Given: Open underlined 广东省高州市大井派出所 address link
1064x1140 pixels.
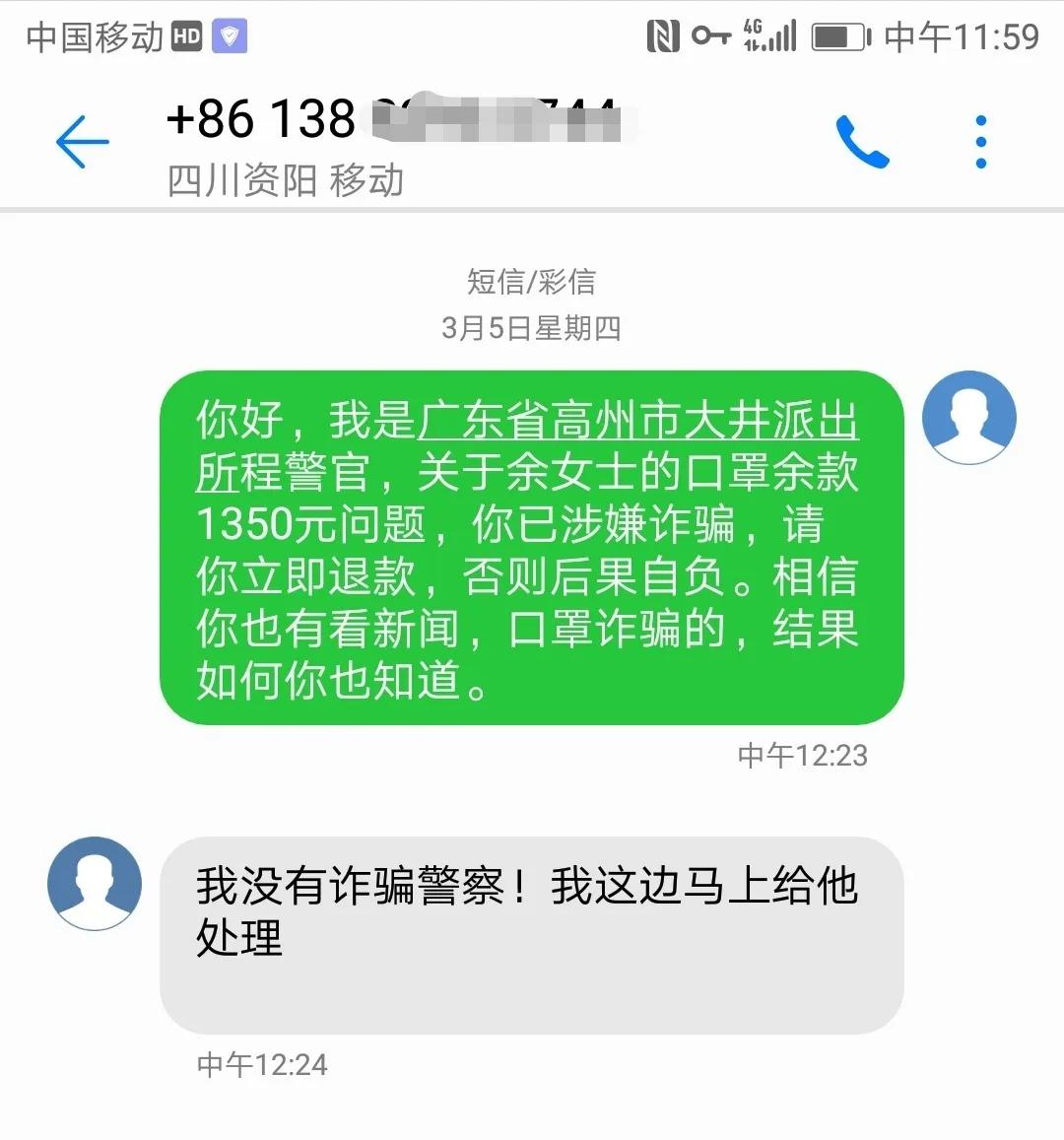Looking at the screenshot, I should [x=637, y=422].
